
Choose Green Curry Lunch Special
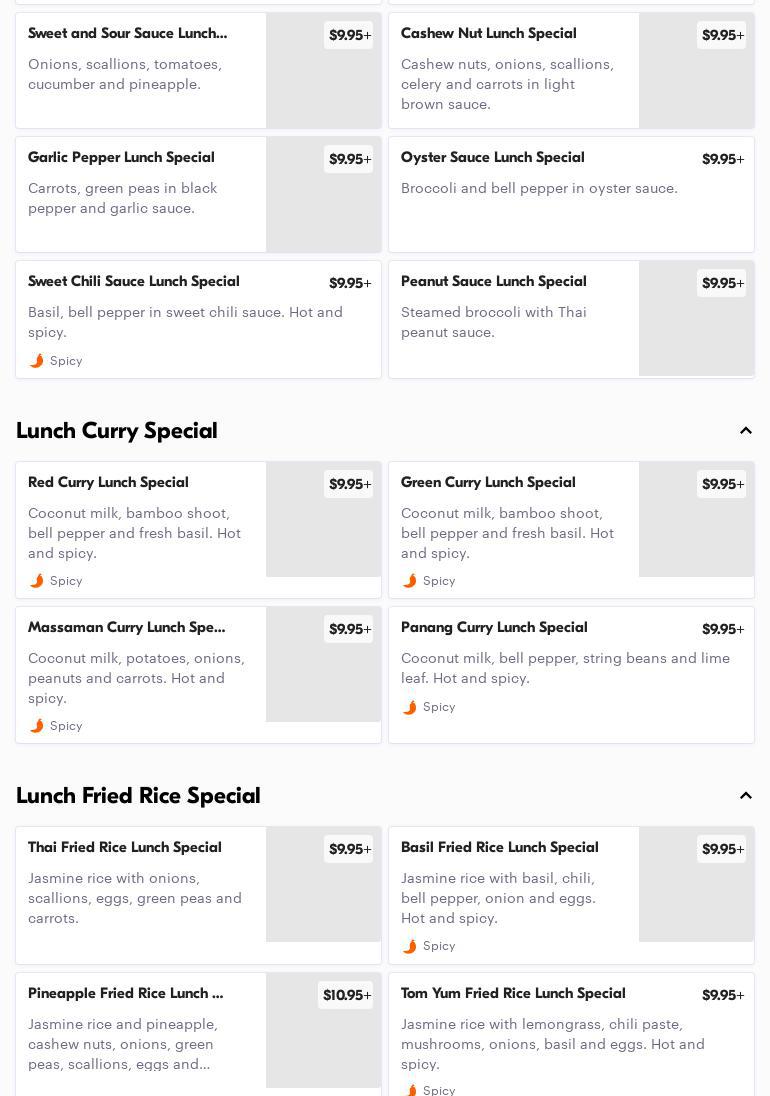coord(488,483)
